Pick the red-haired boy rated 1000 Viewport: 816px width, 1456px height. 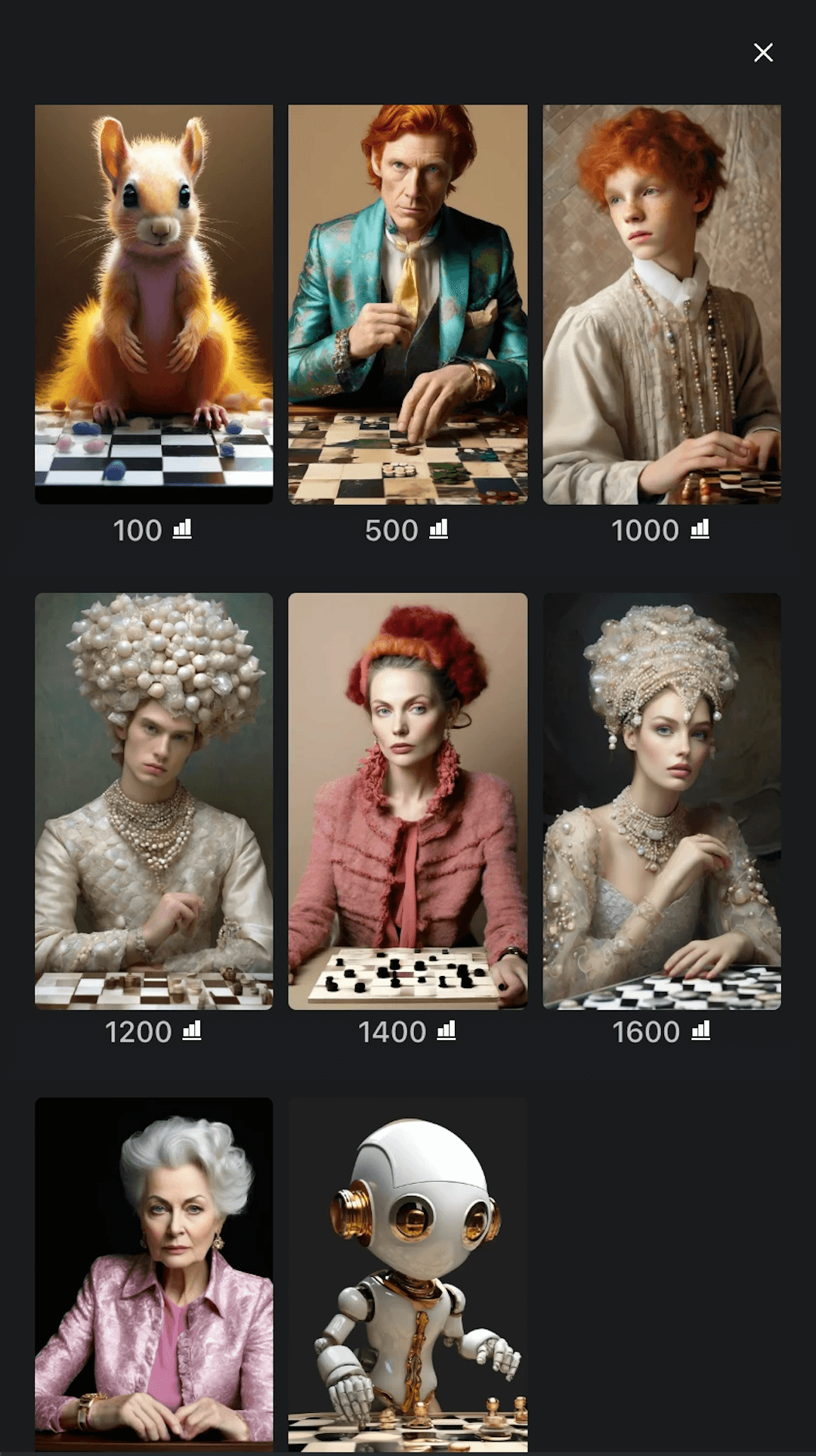(x=662, y=304)
